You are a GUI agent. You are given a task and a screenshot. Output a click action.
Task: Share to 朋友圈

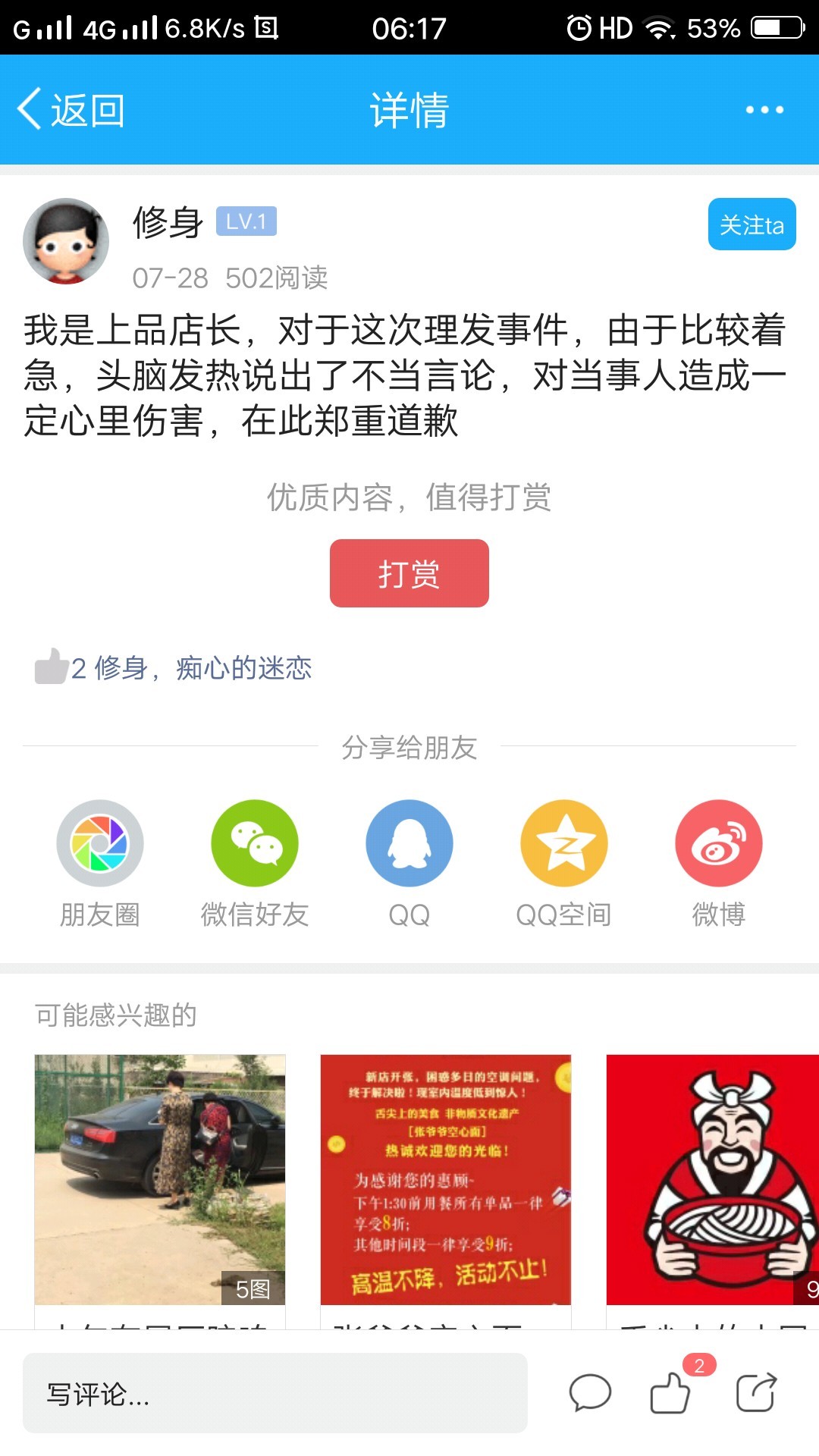[x=100, y=843]
